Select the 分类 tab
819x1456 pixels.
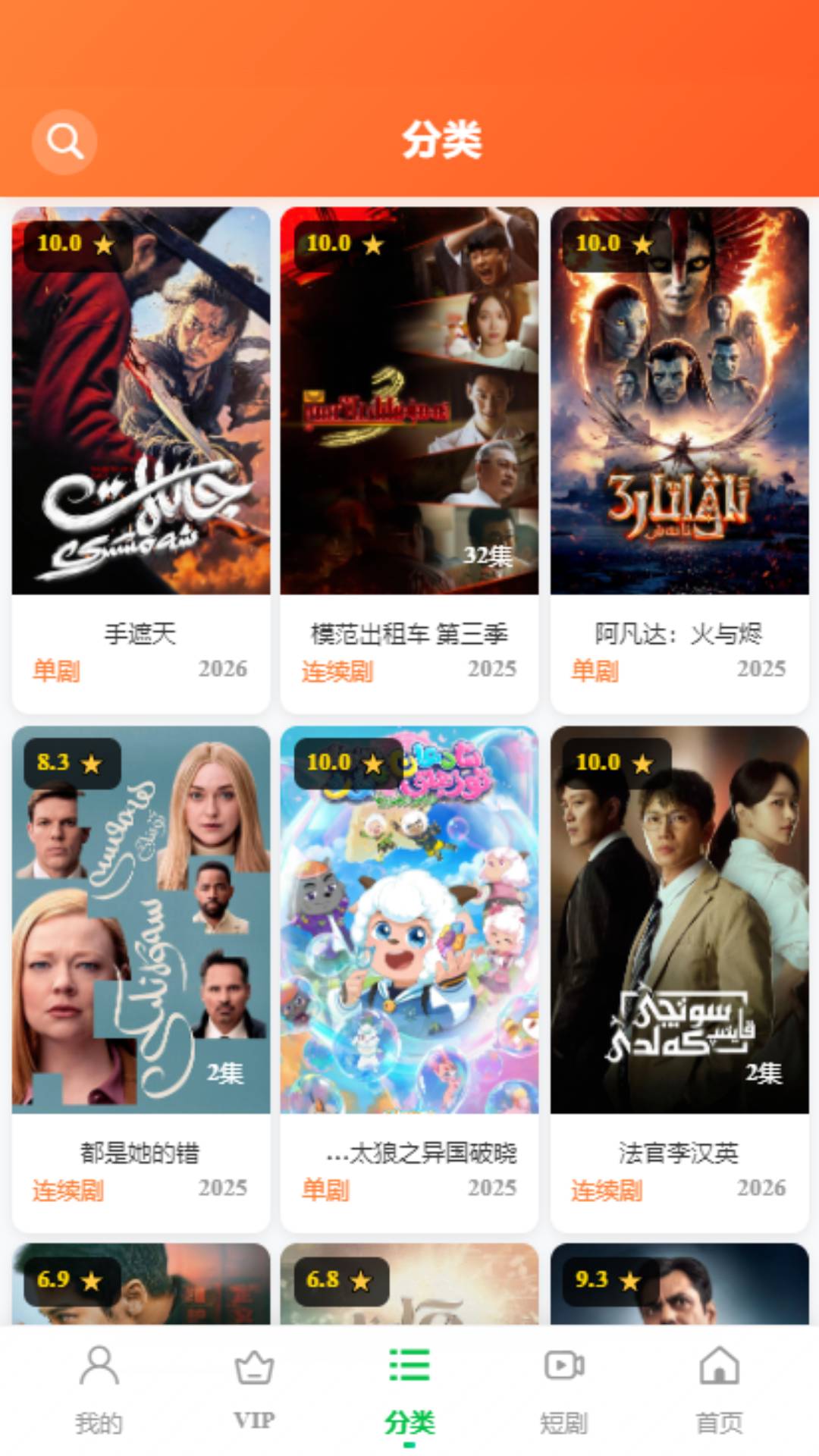(x=409, y=1389)
